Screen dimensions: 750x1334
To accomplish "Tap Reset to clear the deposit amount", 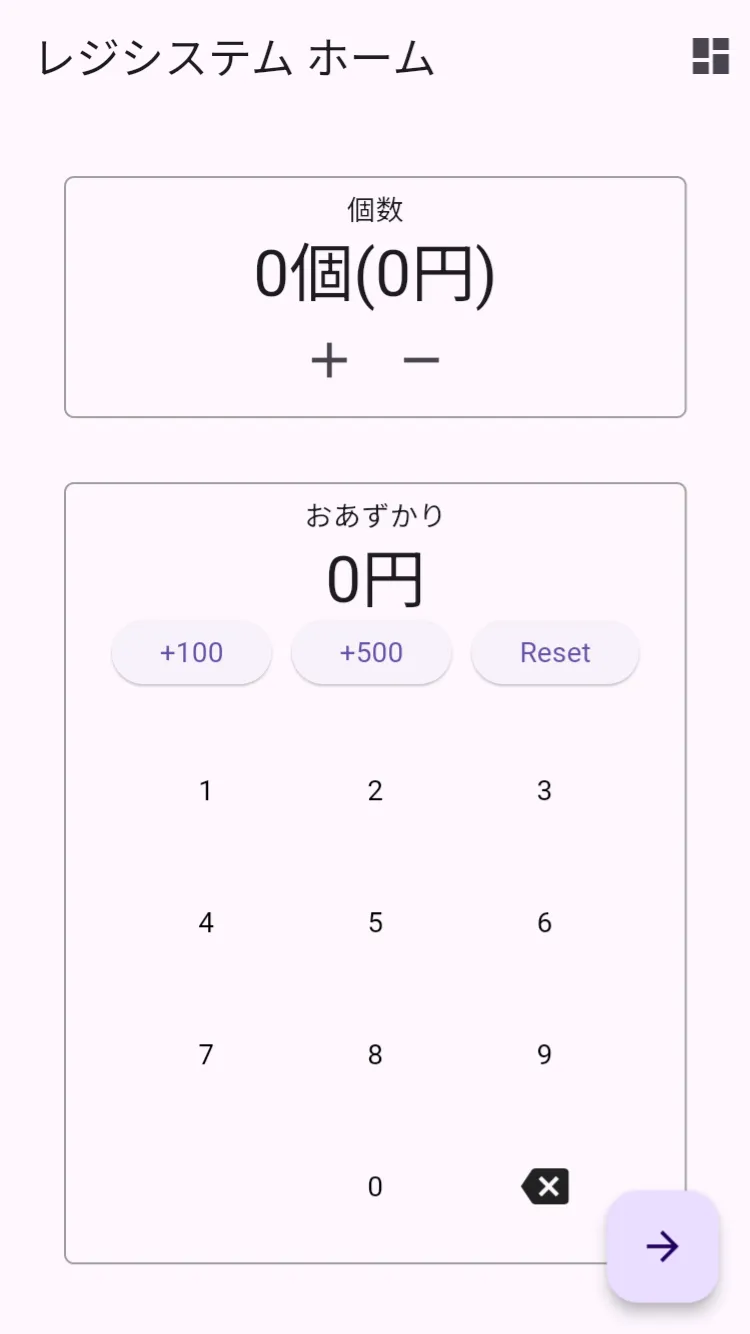I will click(555, 653).
